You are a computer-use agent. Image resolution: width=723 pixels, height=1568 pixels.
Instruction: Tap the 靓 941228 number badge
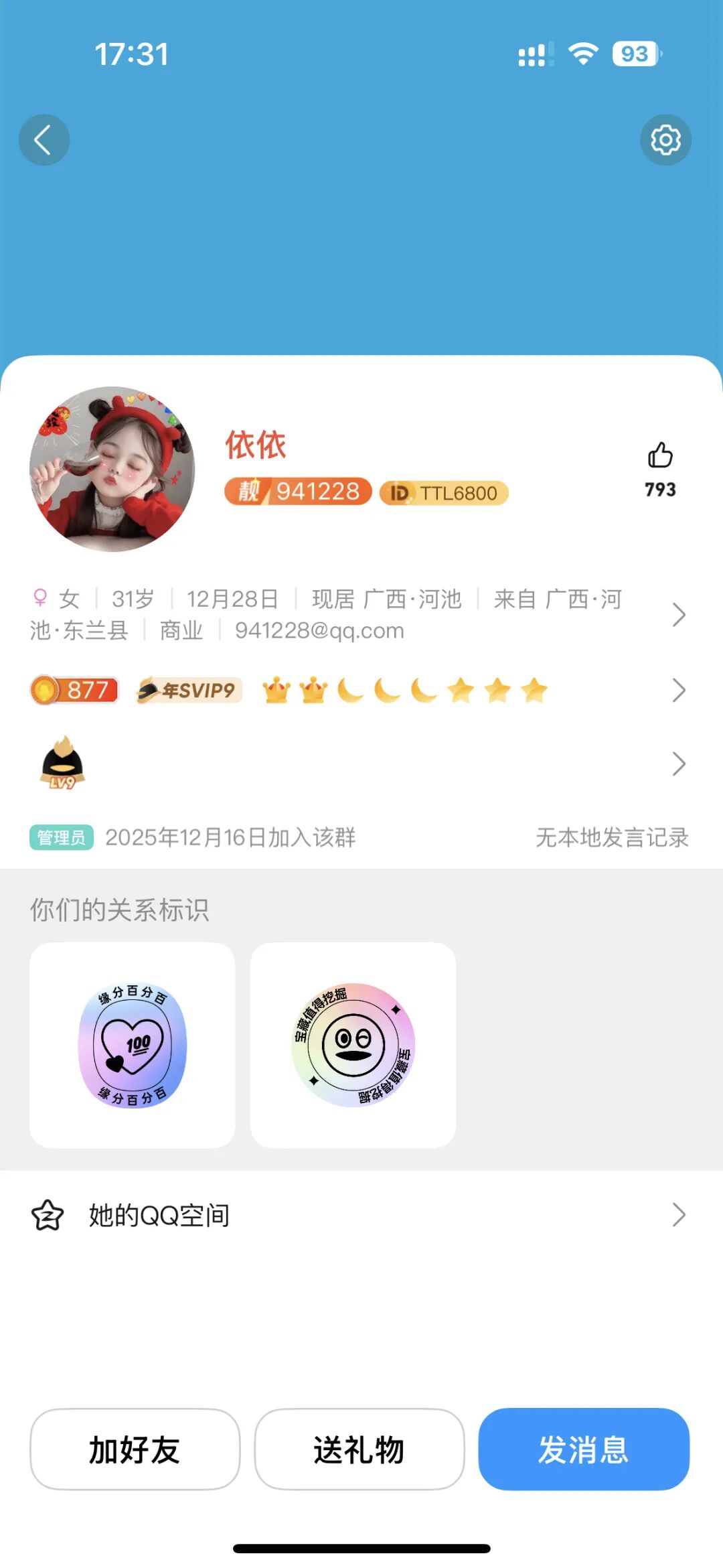point(298,492)
